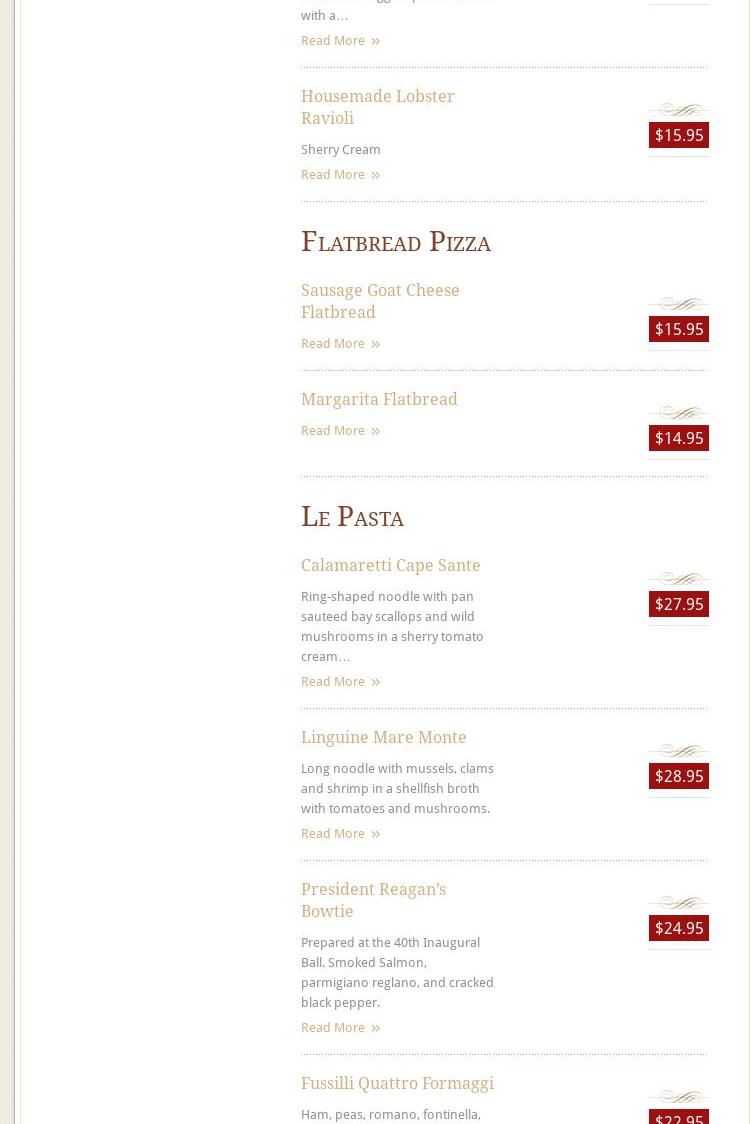Open Housemade Lobster Ravioli dish title
Viewport: 750px width, 1124px height.
[377, 107]
